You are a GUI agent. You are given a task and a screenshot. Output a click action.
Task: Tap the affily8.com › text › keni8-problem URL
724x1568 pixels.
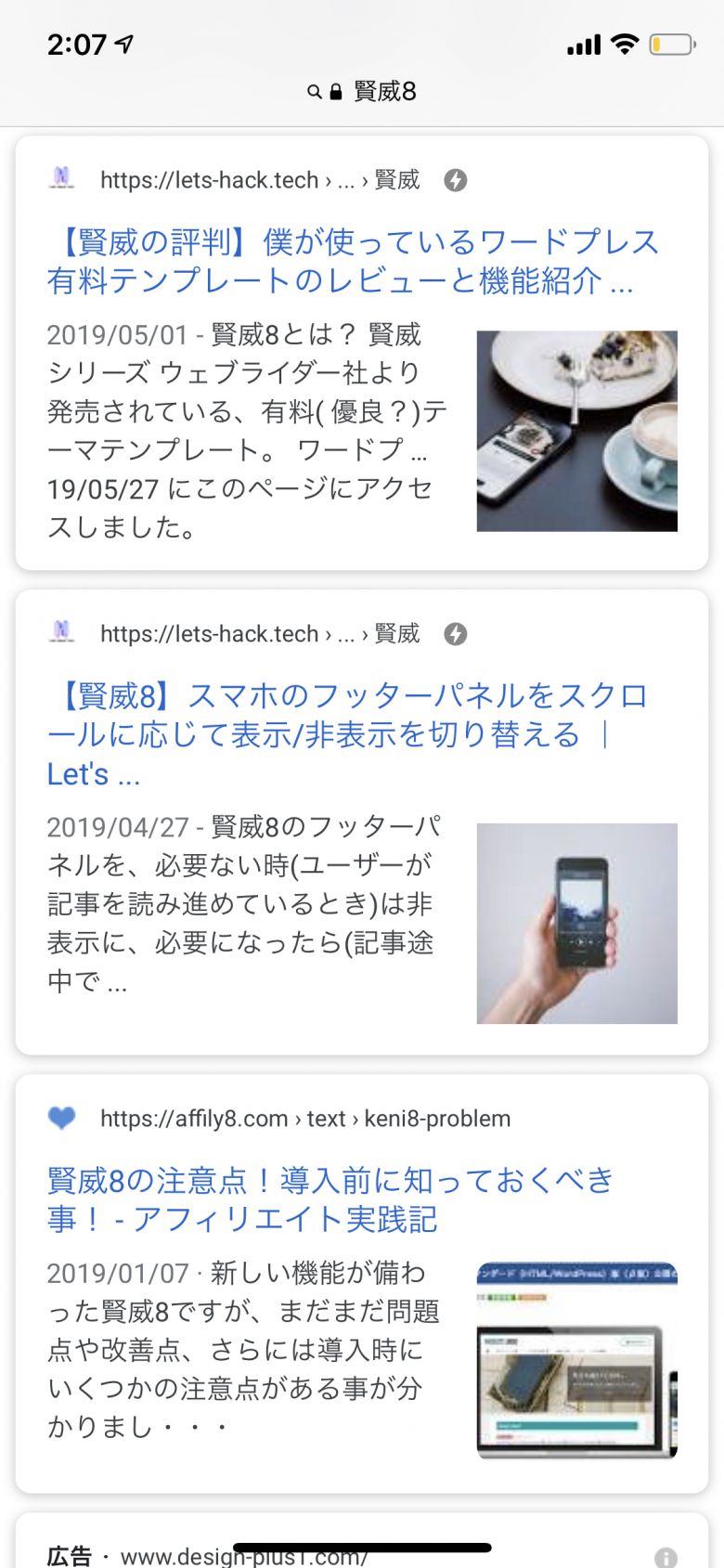[305, 1119]
